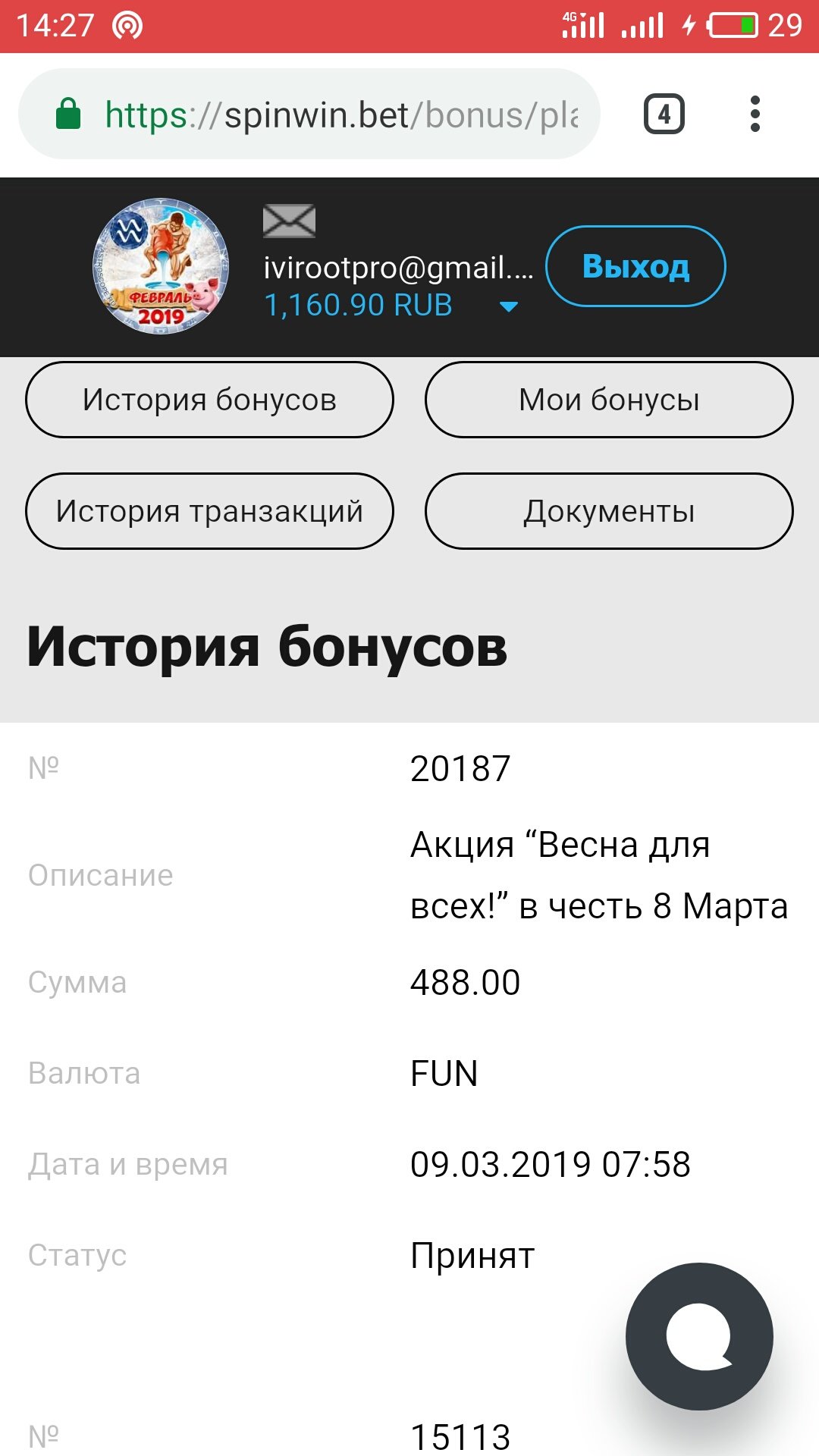View История транзакций
The width and height of the screenshot is (819, 1456).
pyautogui.click(x=209, y=511)
